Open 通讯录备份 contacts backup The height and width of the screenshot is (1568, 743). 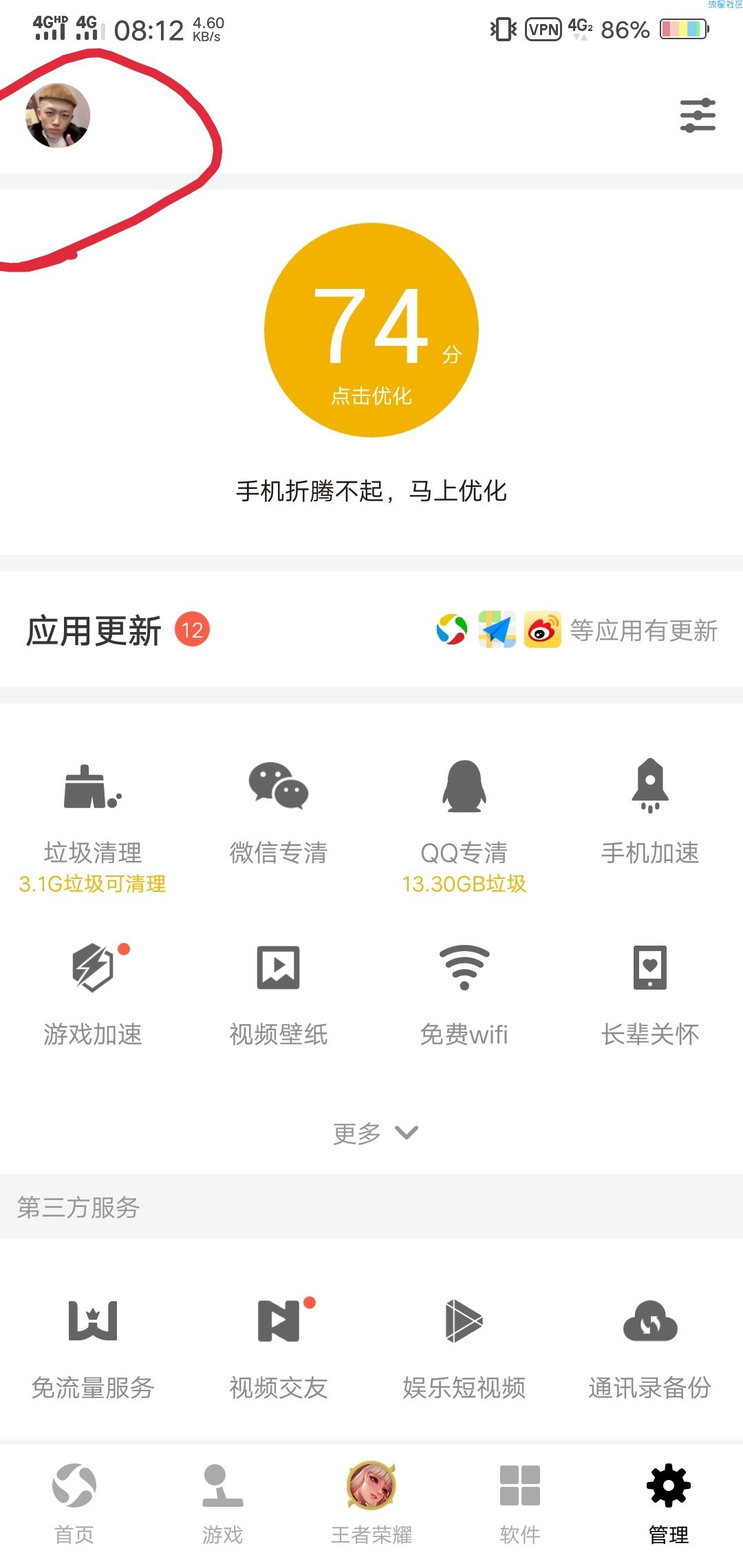point(650,1344)
